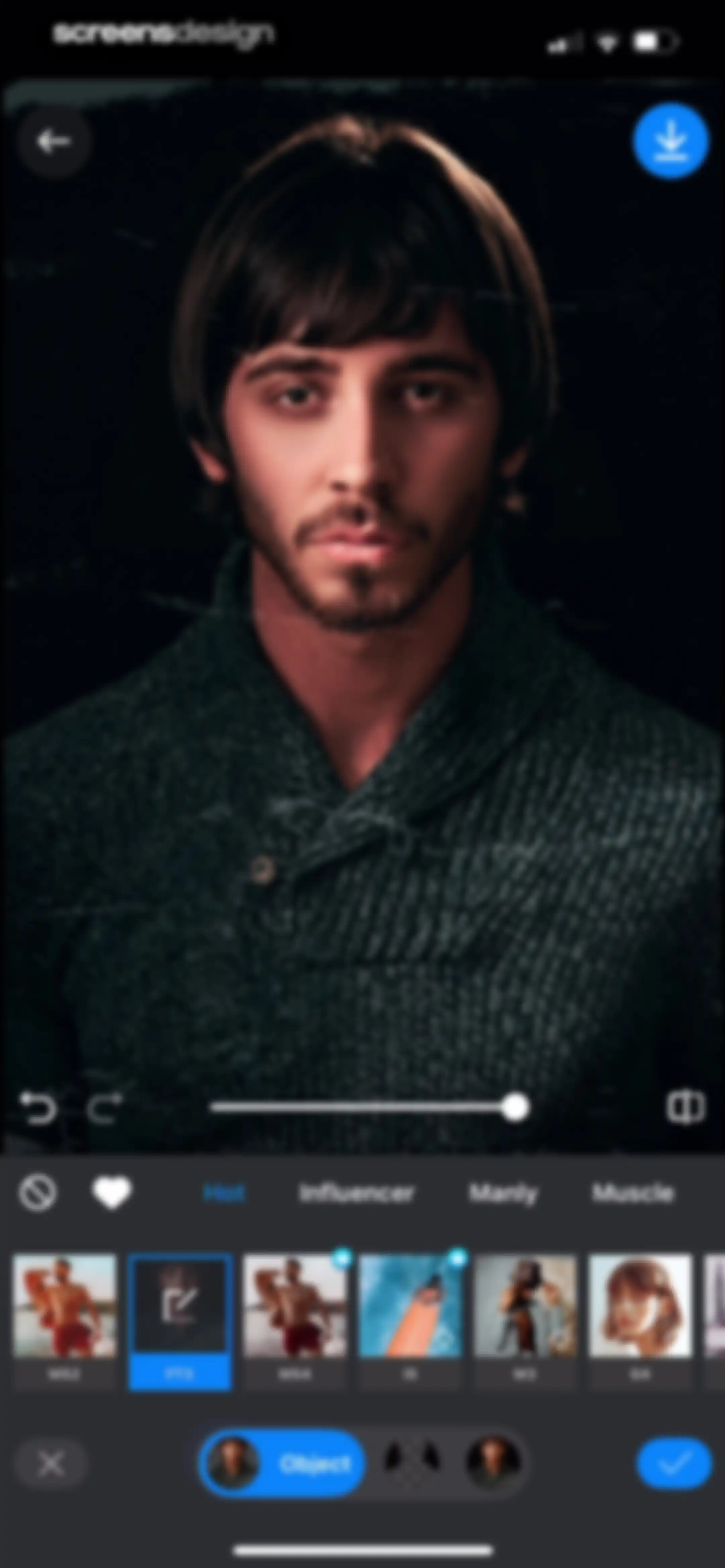Select the Object mode option
Image resolution: width=725 pixels, height=1568 pixels.
[281, 1463]
